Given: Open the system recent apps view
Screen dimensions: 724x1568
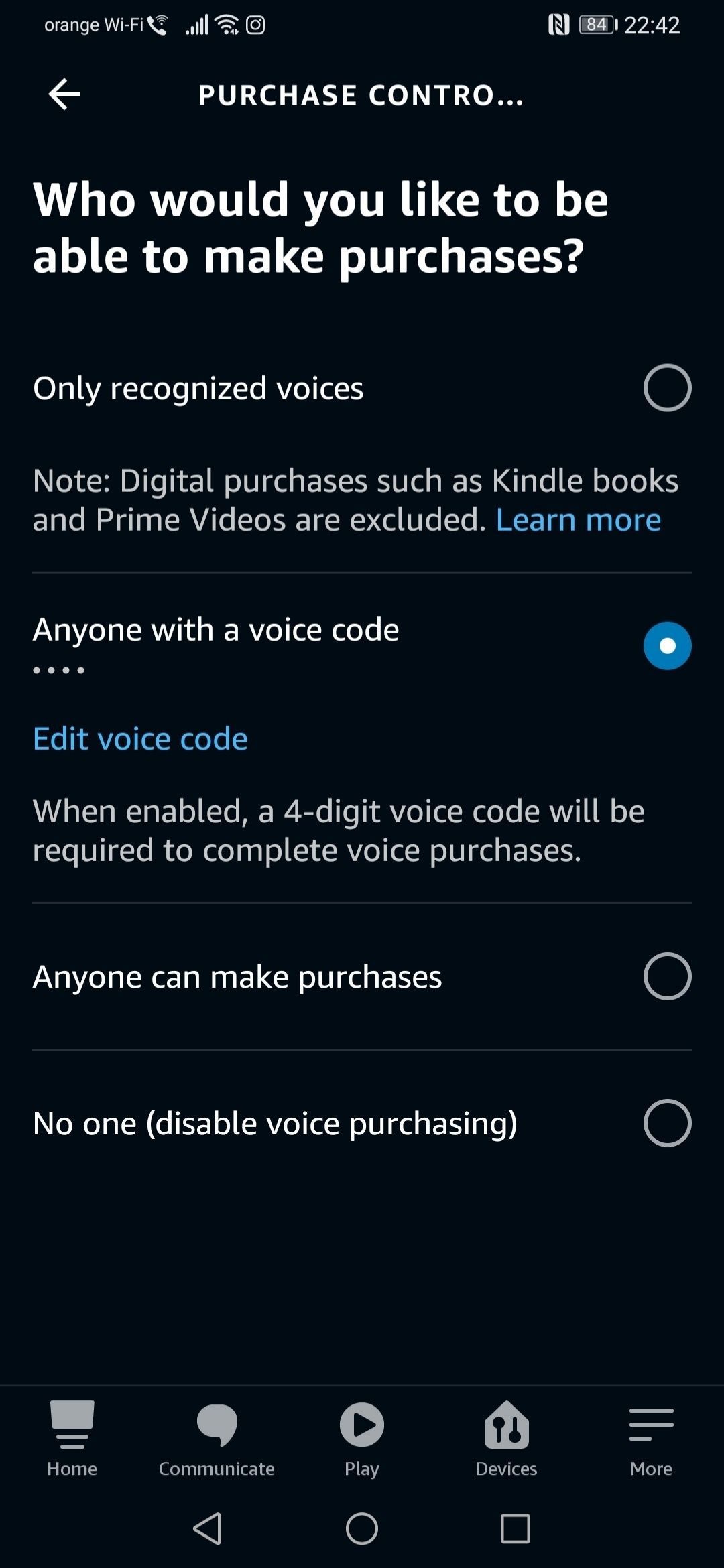Looking at the screenshot, I should pos(515,1528).
